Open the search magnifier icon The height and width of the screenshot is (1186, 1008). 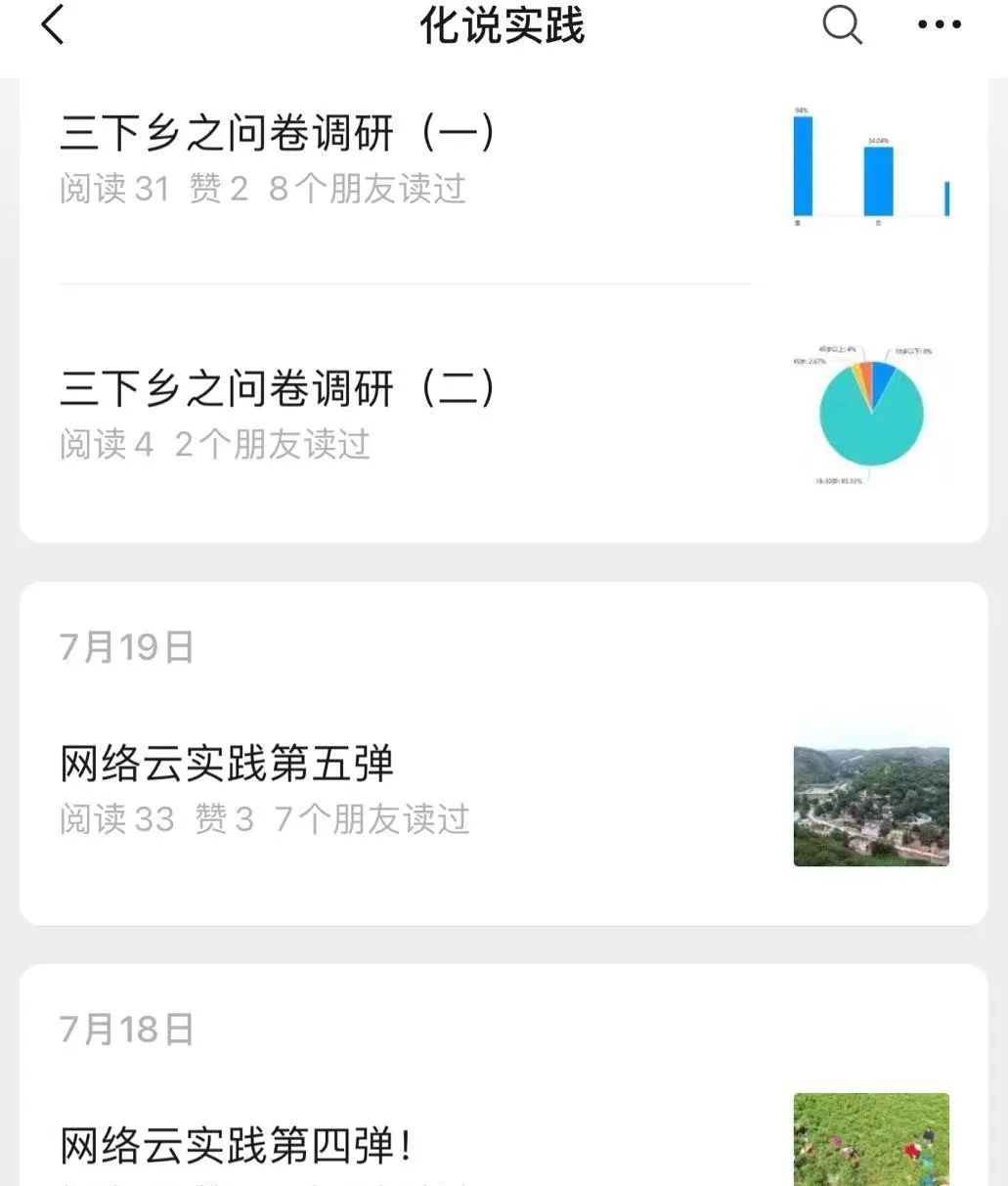tap(842, 25)
